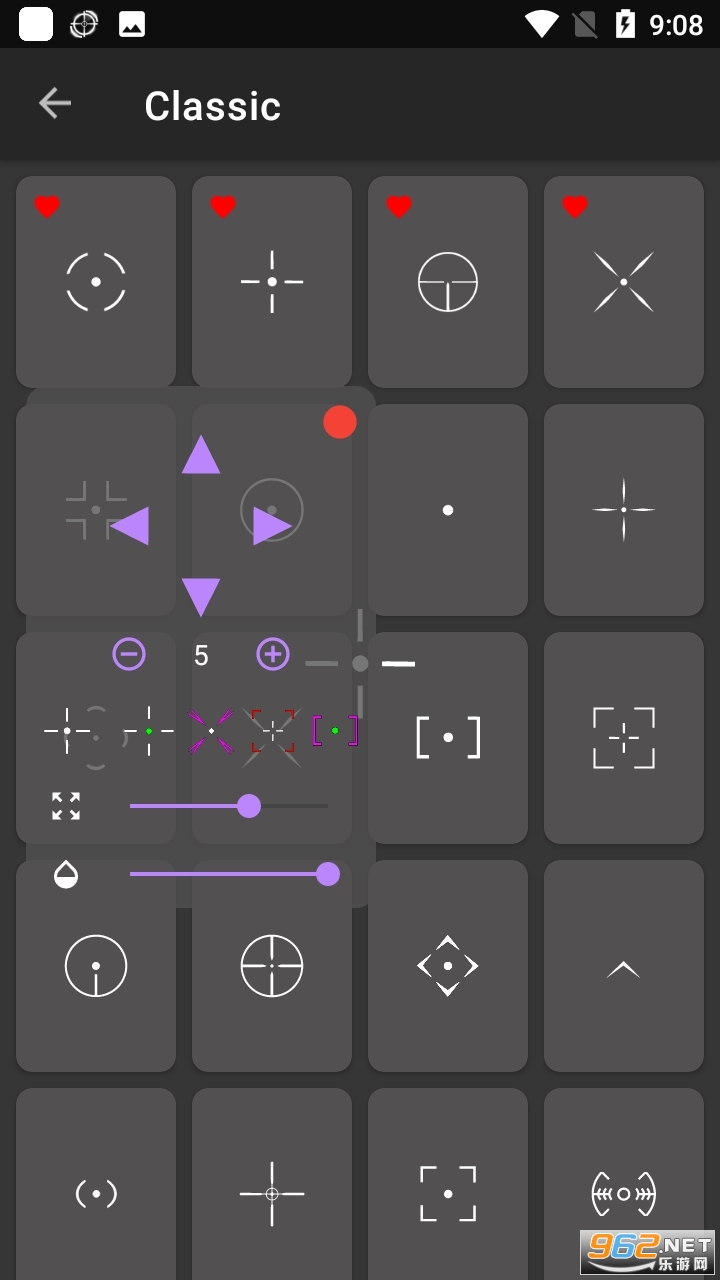The image size is (720, 1280).
Task: Move the crosshair up with the up arrow
Action: pos(201,454)
